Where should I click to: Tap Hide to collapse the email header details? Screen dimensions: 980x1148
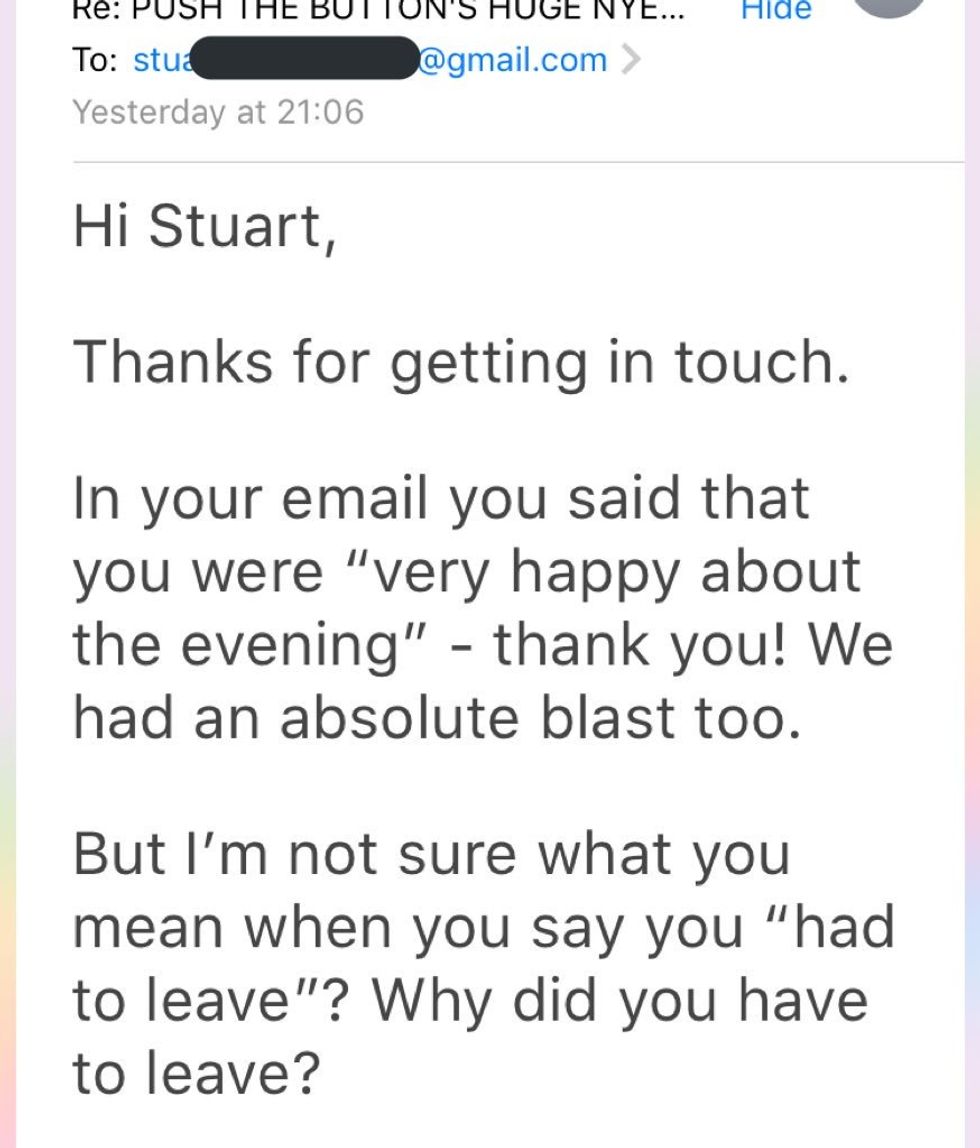click(775, 10)
